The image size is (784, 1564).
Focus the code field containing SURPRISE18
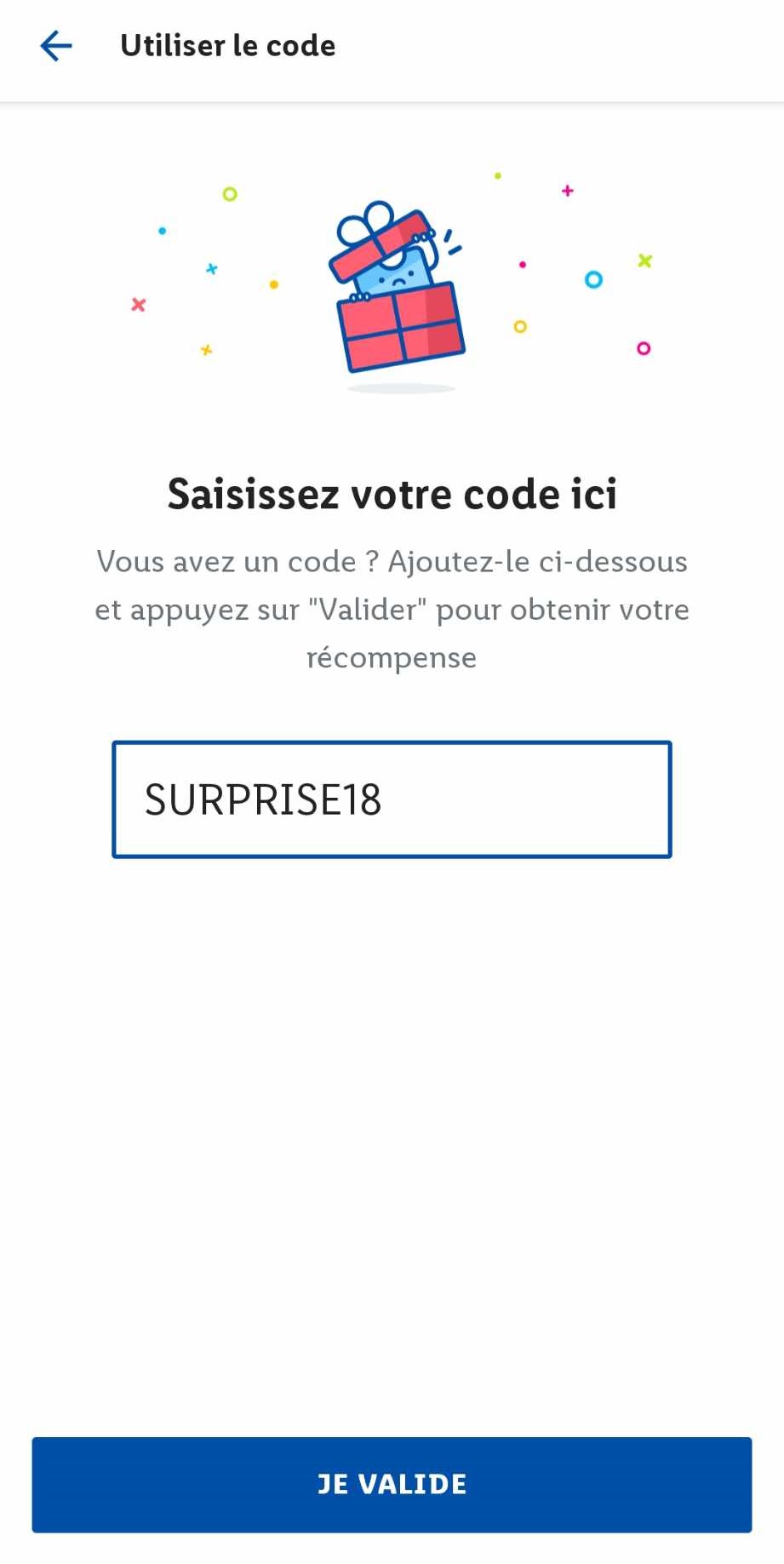click(x=392, y=799)
